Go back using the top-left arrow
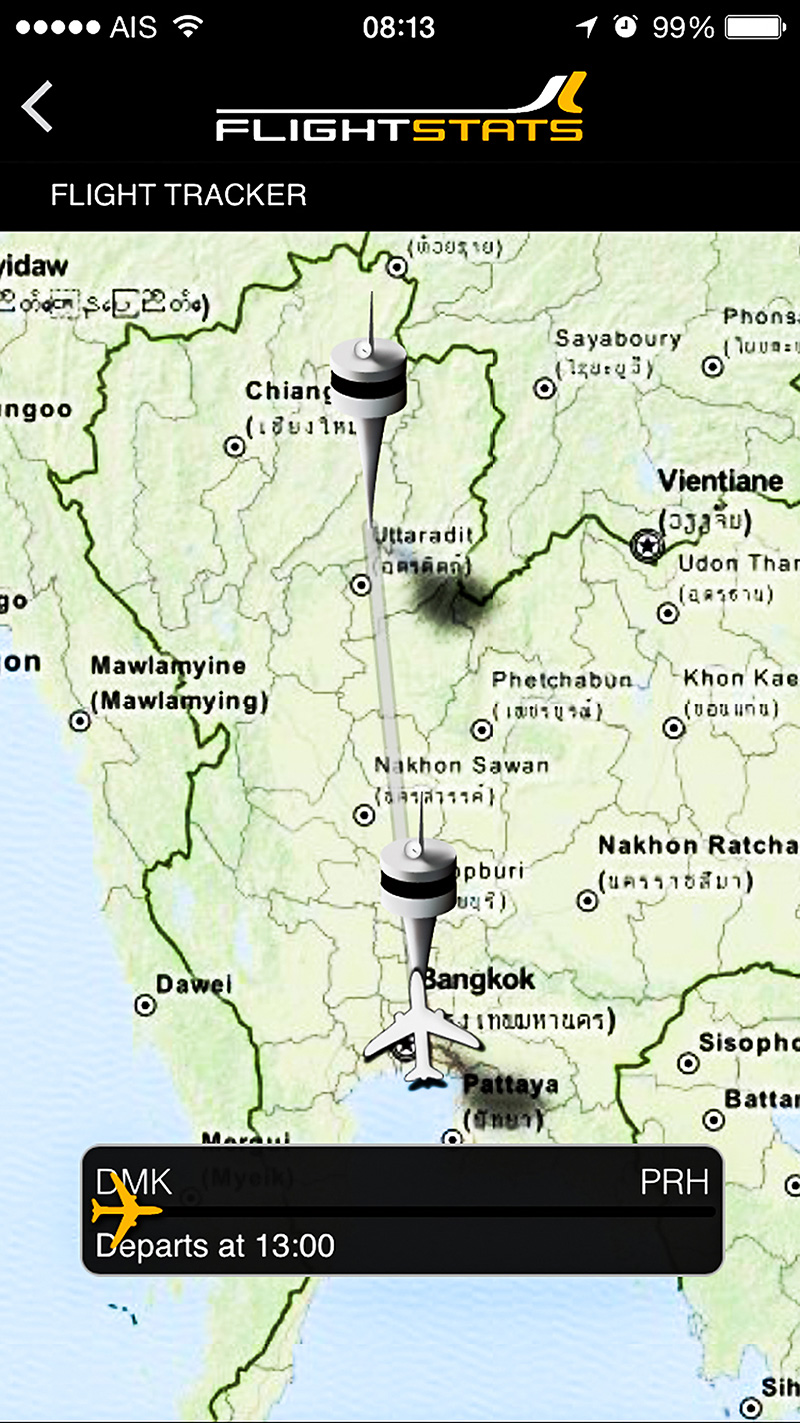800x1423 pixels. pyautogui.click(x=37, y=107)
